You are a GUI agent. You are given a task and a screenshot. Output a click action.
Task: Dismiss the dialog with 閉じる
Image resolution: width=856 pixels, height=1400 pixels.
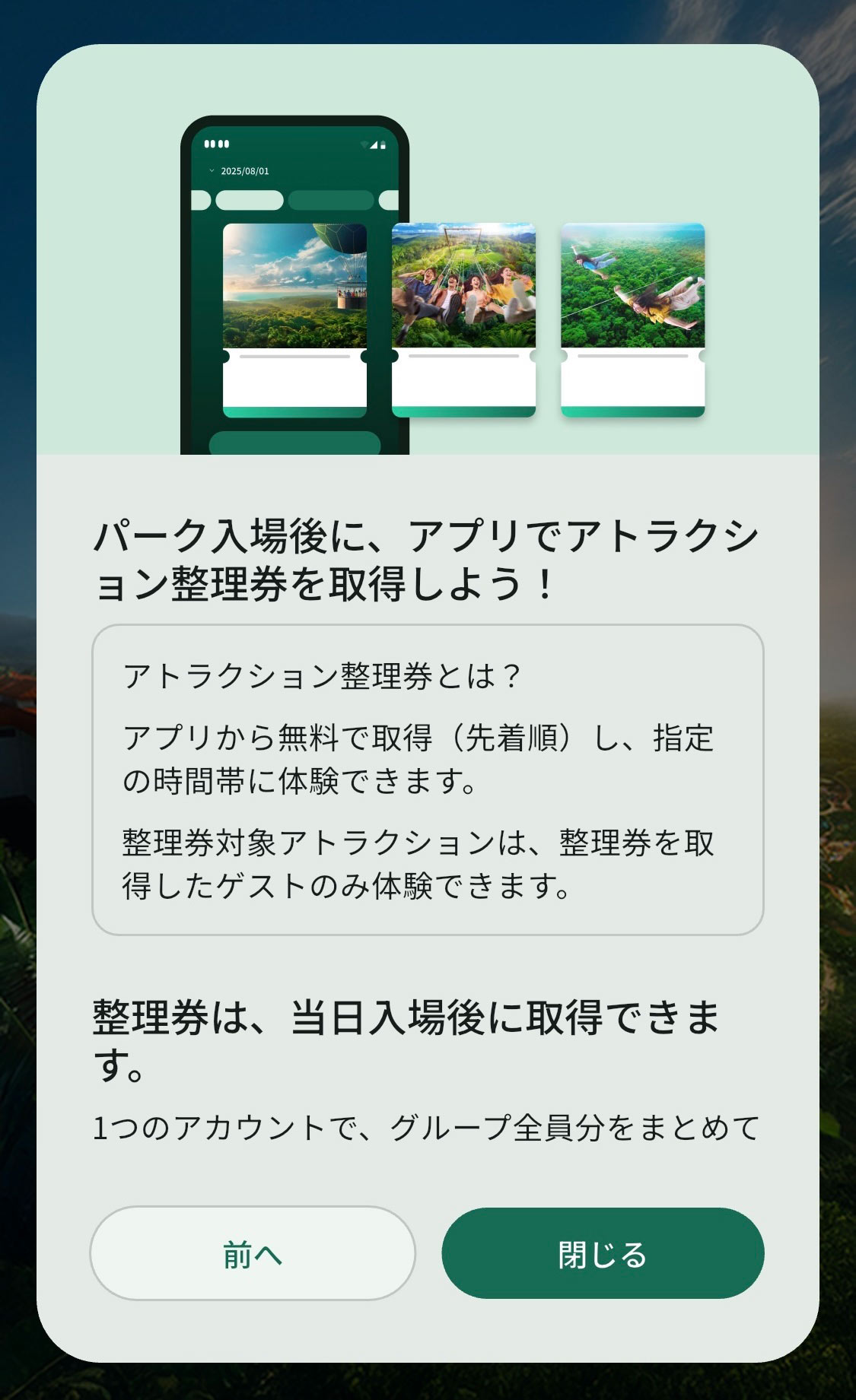603,1252
